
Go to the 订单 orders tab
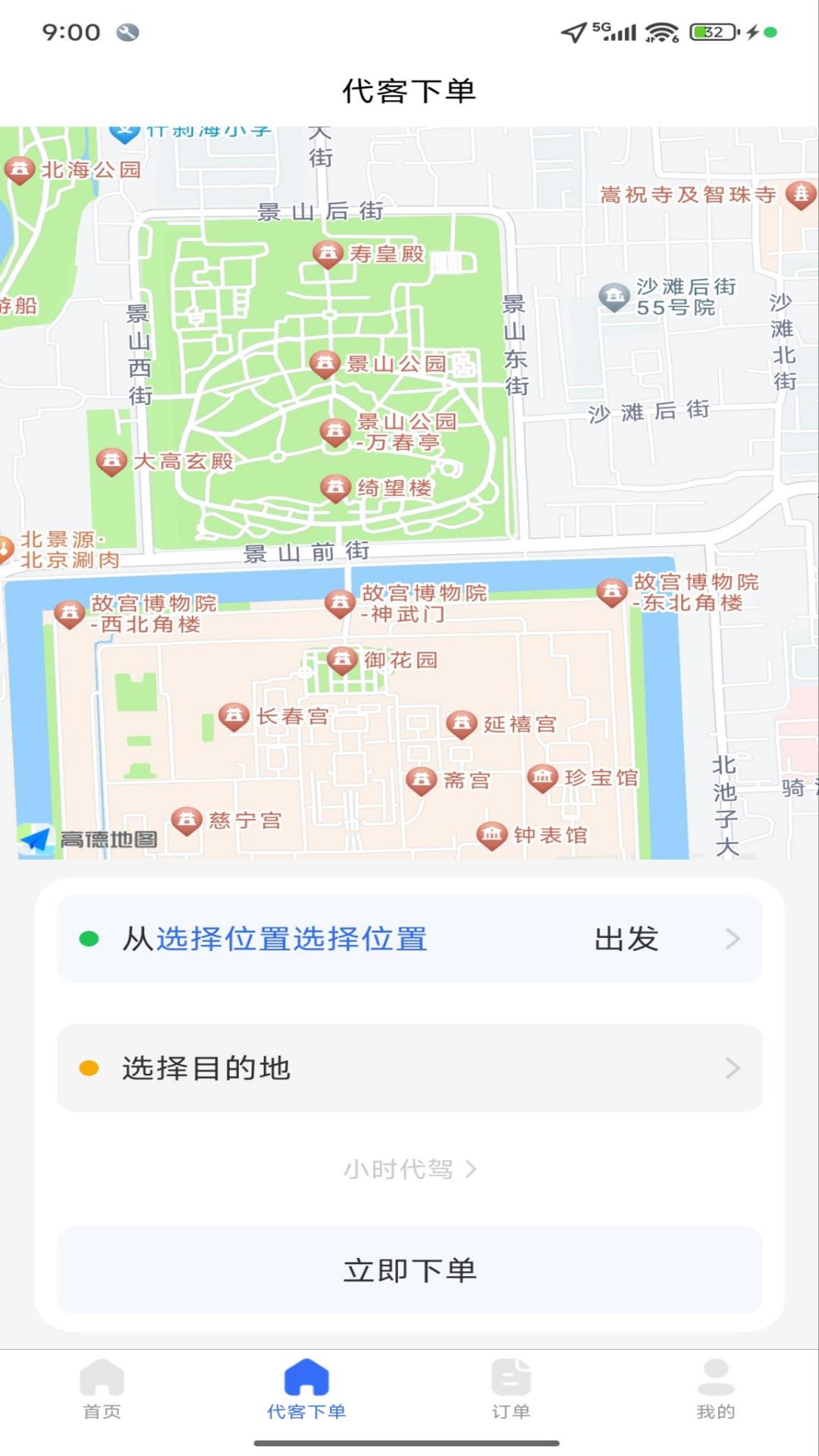[x=511, y=1389]
